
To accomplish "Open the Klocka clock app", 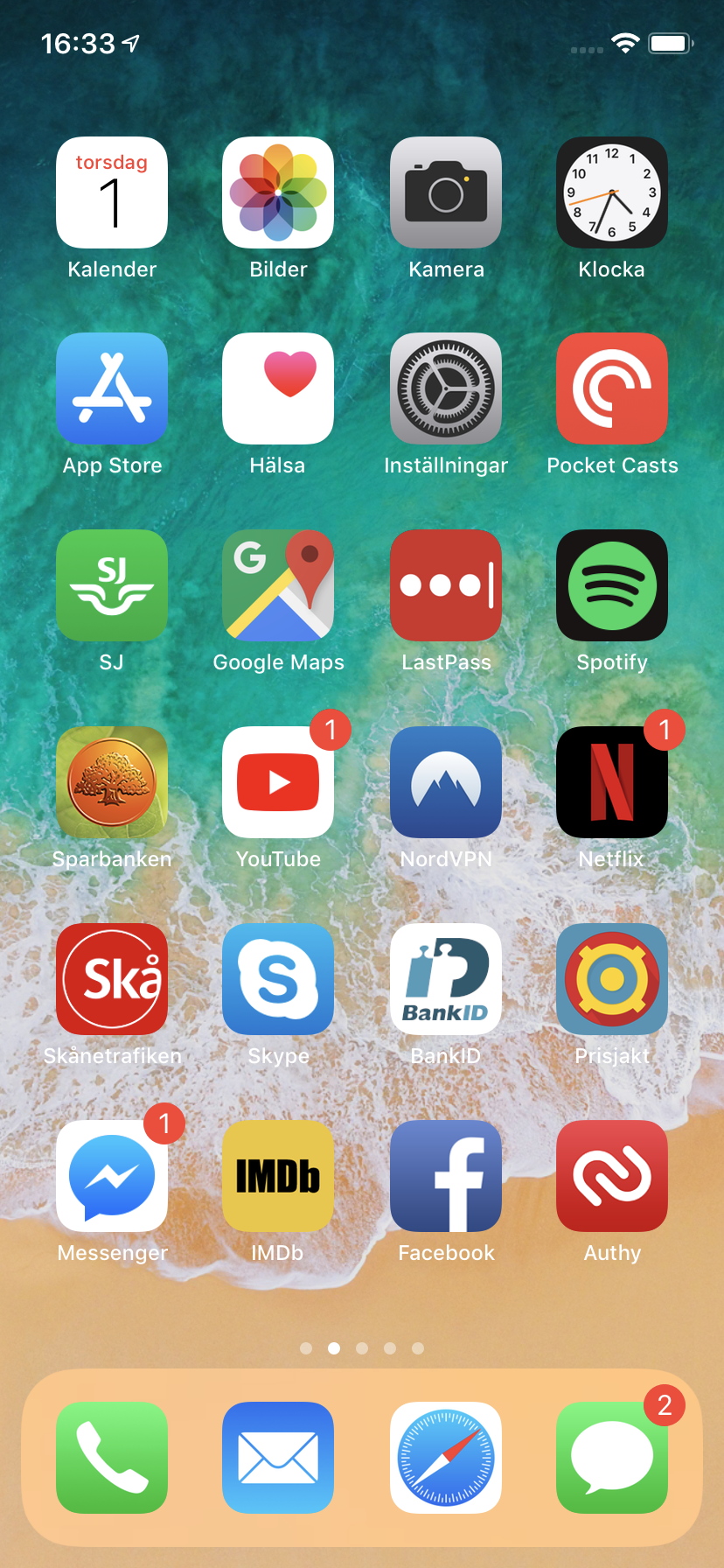I will click(612, 192).
